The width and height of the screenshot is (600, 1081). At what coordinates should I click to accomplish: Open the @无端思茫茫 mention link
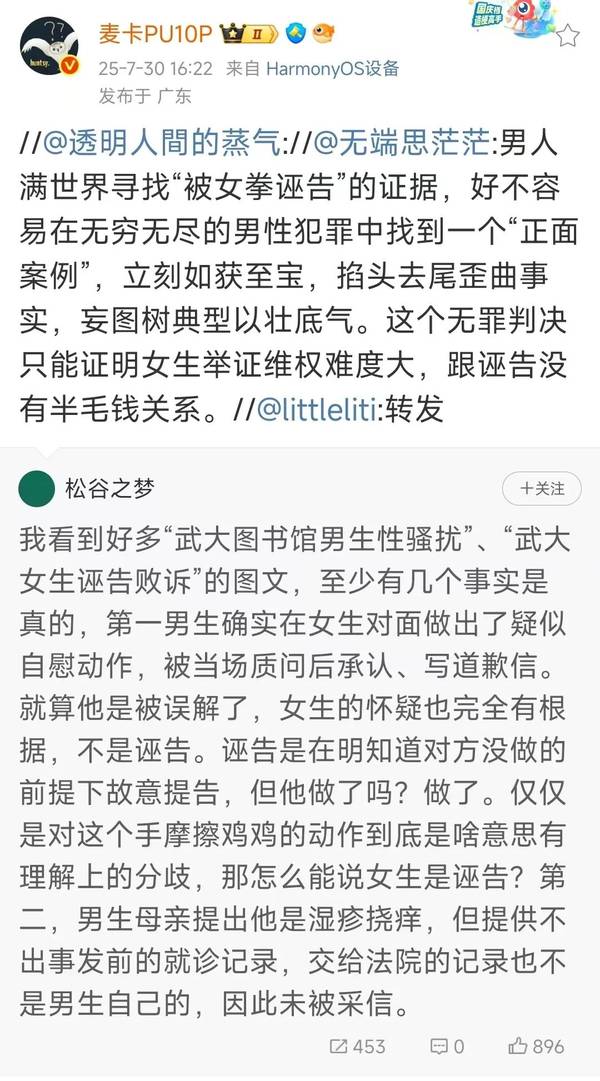(402, 145)
